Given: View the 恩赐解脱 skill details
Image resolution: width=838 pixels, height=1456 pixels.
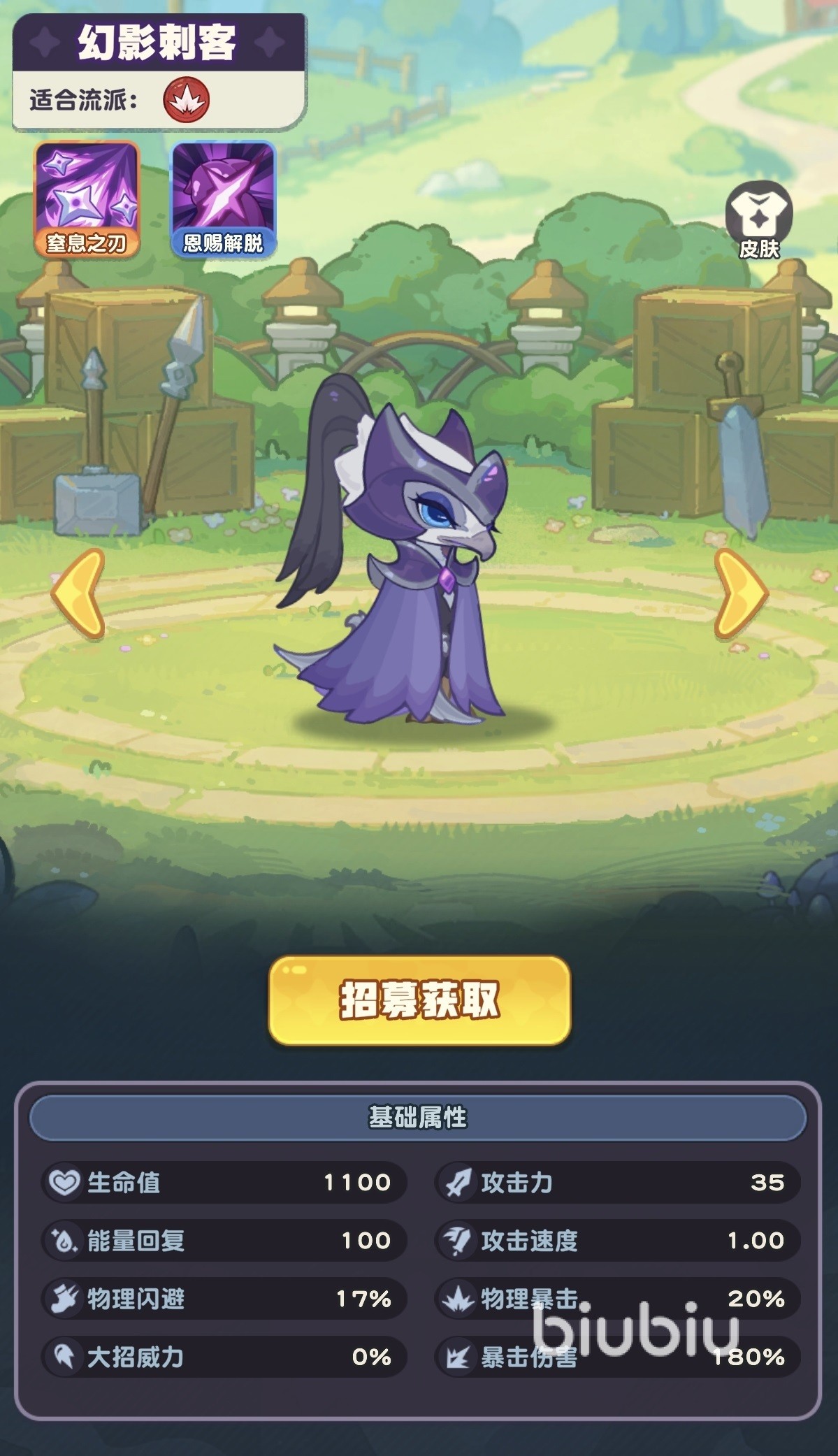Looking at the screenshot, I should (223, 199).
